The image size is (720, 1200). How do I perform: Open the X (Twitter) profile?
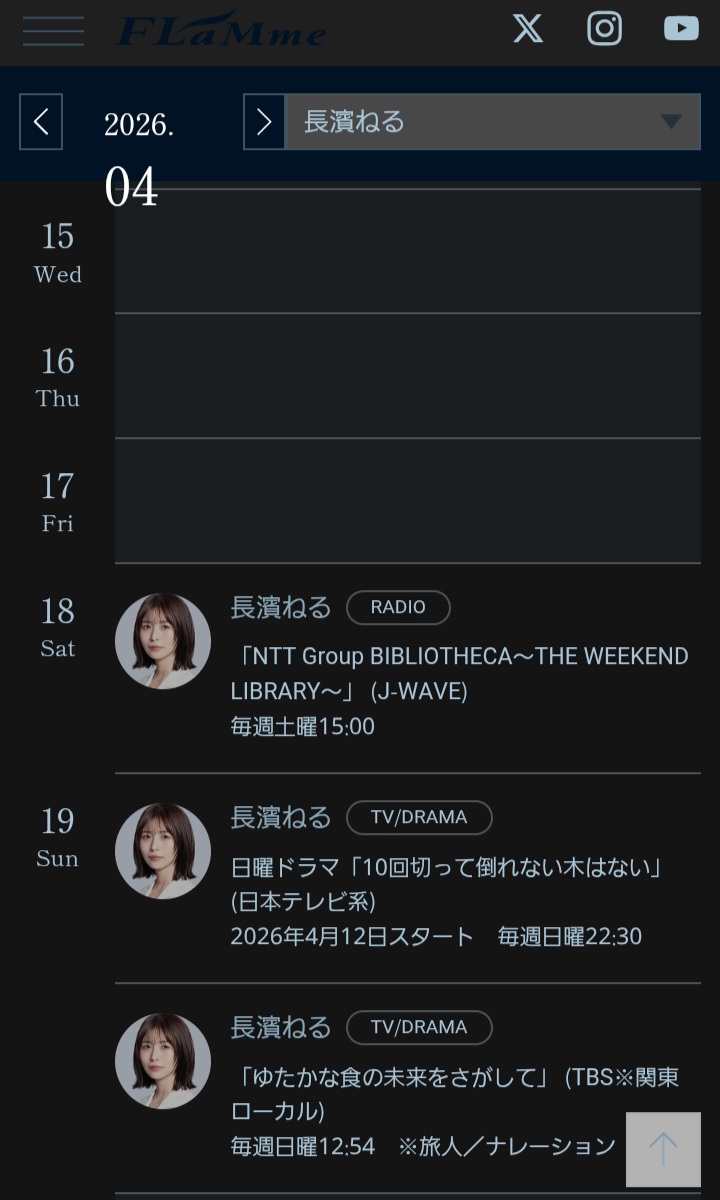(x=528, y=29)
